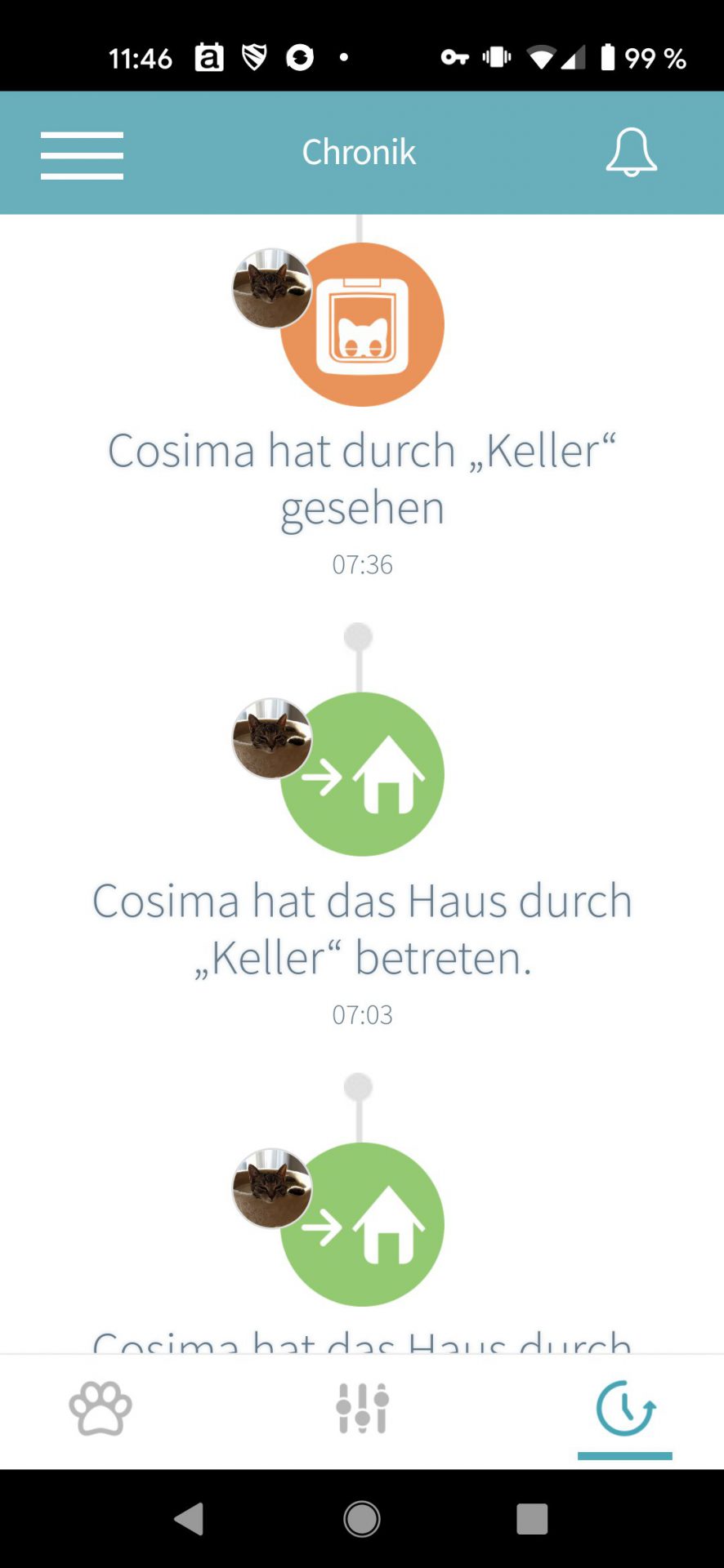Go to the Android home screen
724x1568 pixels.
(x=362, y=1520)
